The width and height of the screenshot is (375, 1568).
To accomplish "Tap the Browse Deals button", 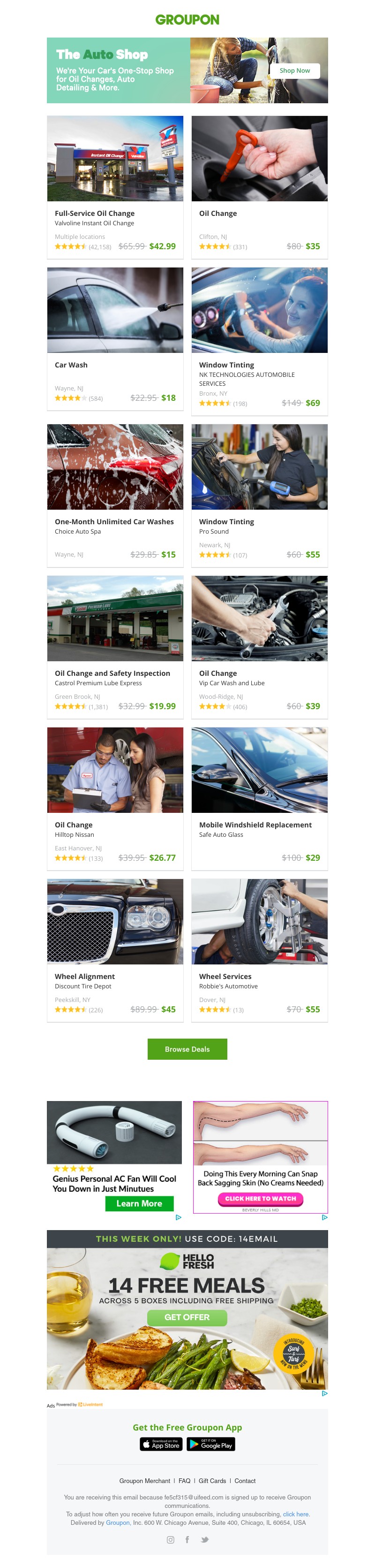I will coord(187,1049).
